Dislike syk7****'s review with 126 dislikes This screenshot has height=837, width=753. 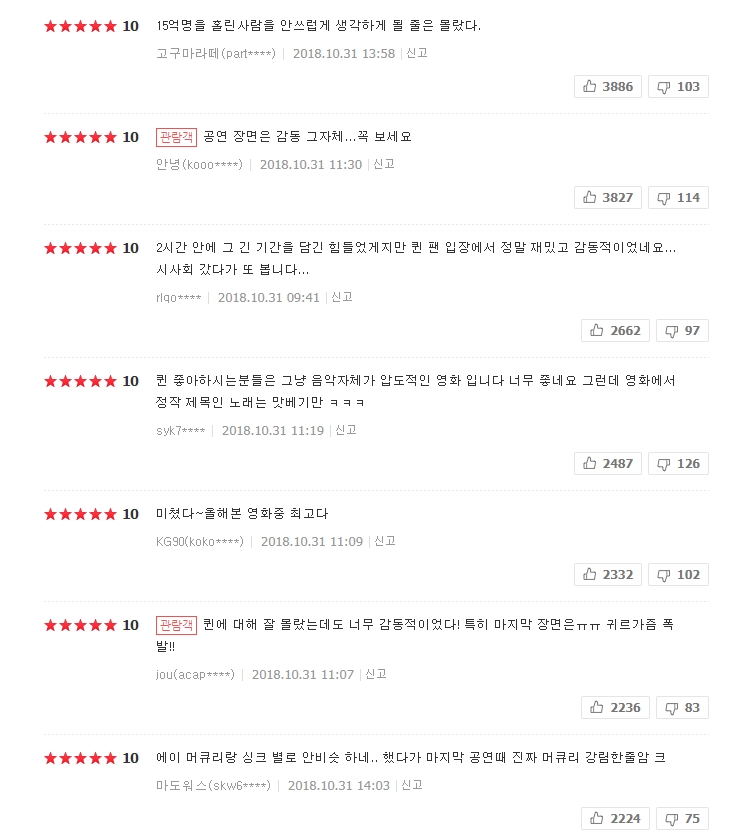pyautogui.click(x=678, y=464)
